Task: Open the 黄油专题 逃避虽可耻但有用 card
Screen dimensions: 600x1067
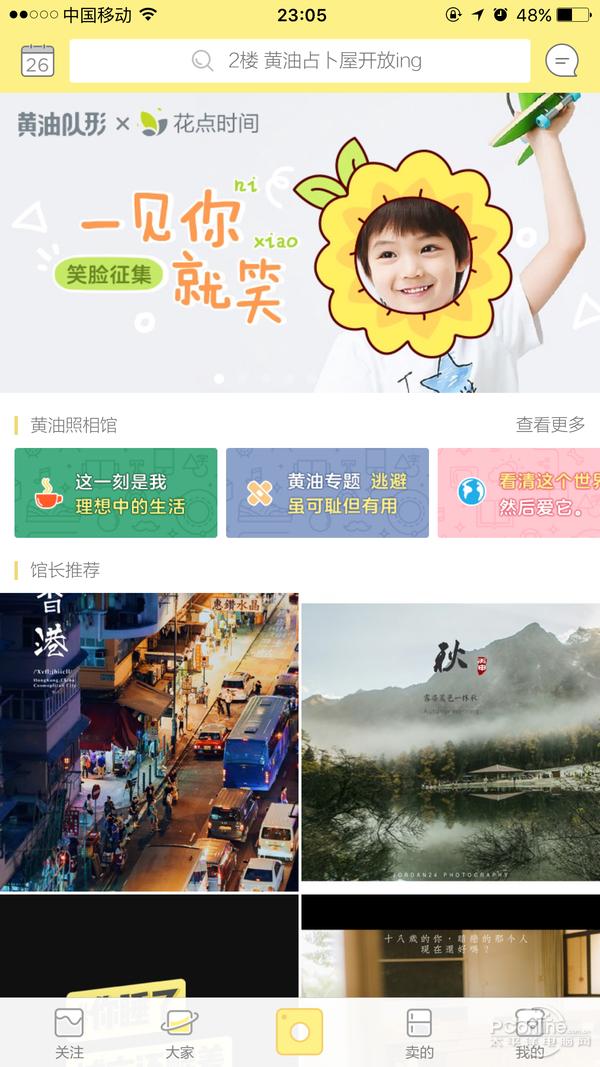Action: point(327,493)
